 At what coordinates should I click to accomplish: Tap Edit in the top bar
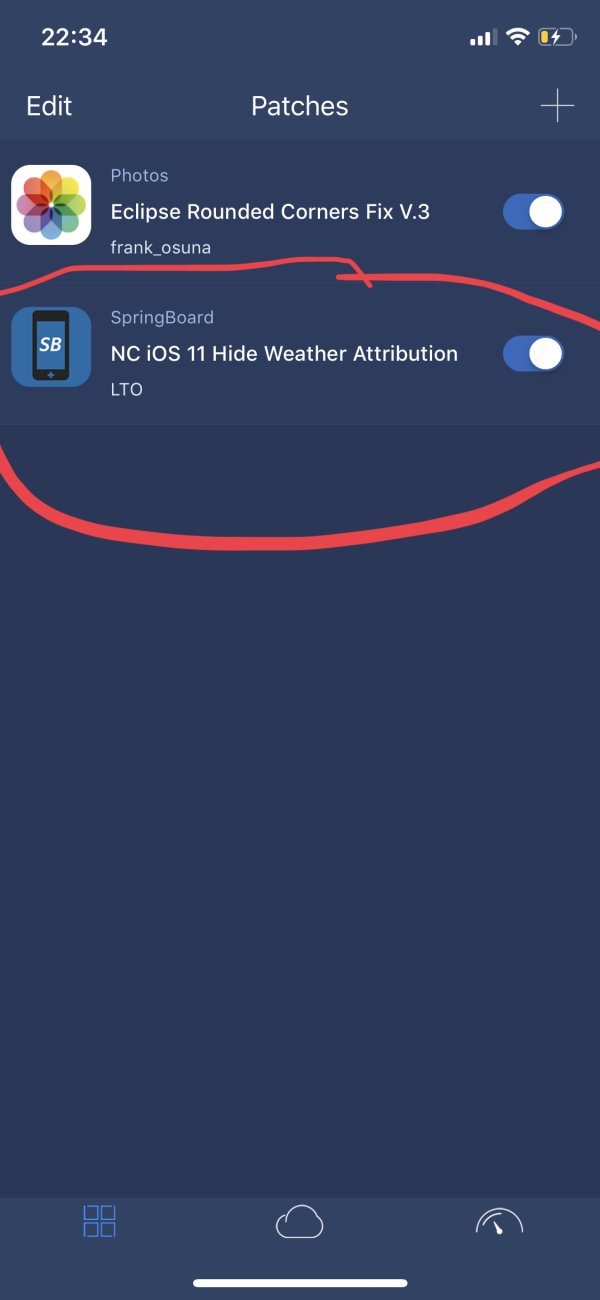49,106
